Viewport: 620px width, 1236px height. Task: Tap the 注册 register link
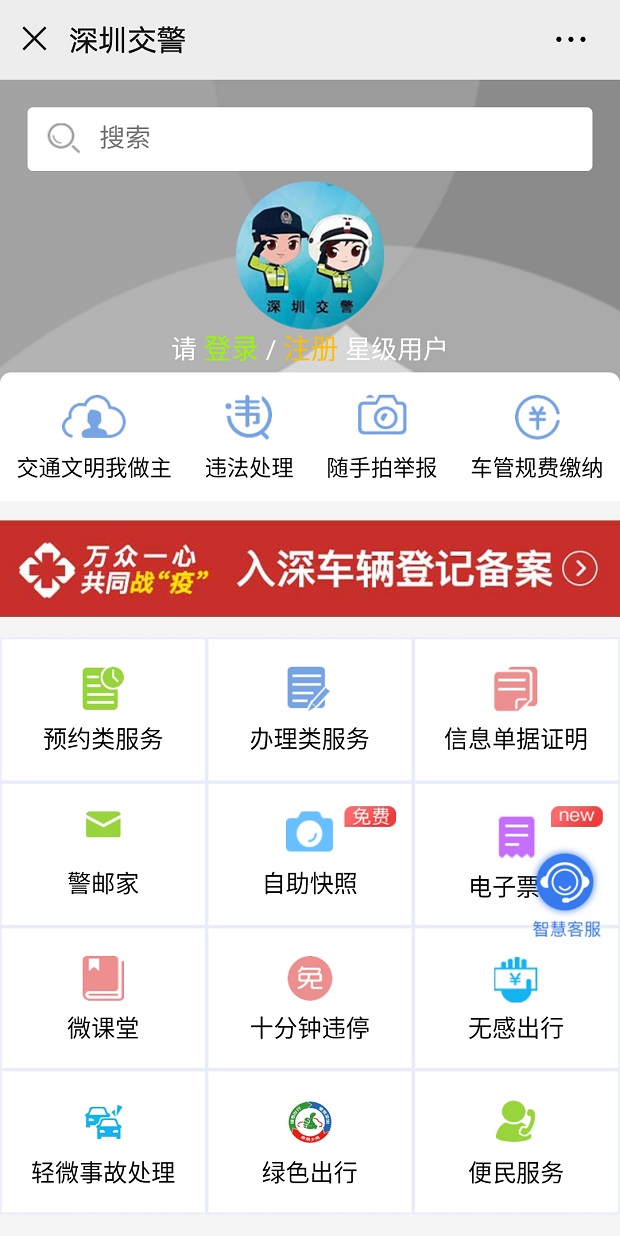310,349
